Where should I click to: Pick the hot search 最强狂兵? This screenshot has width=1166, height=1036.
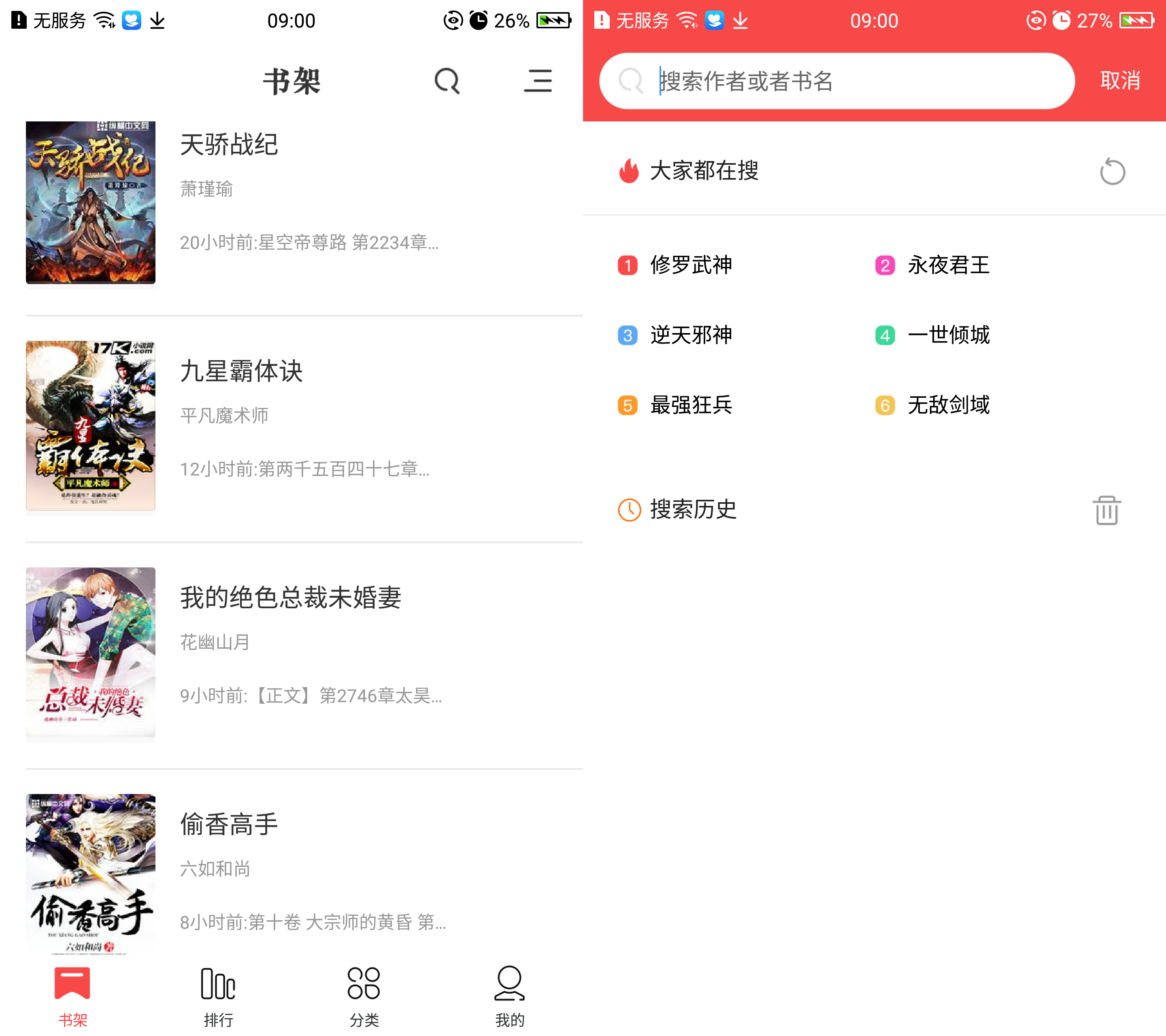click(x=690, y=405)
